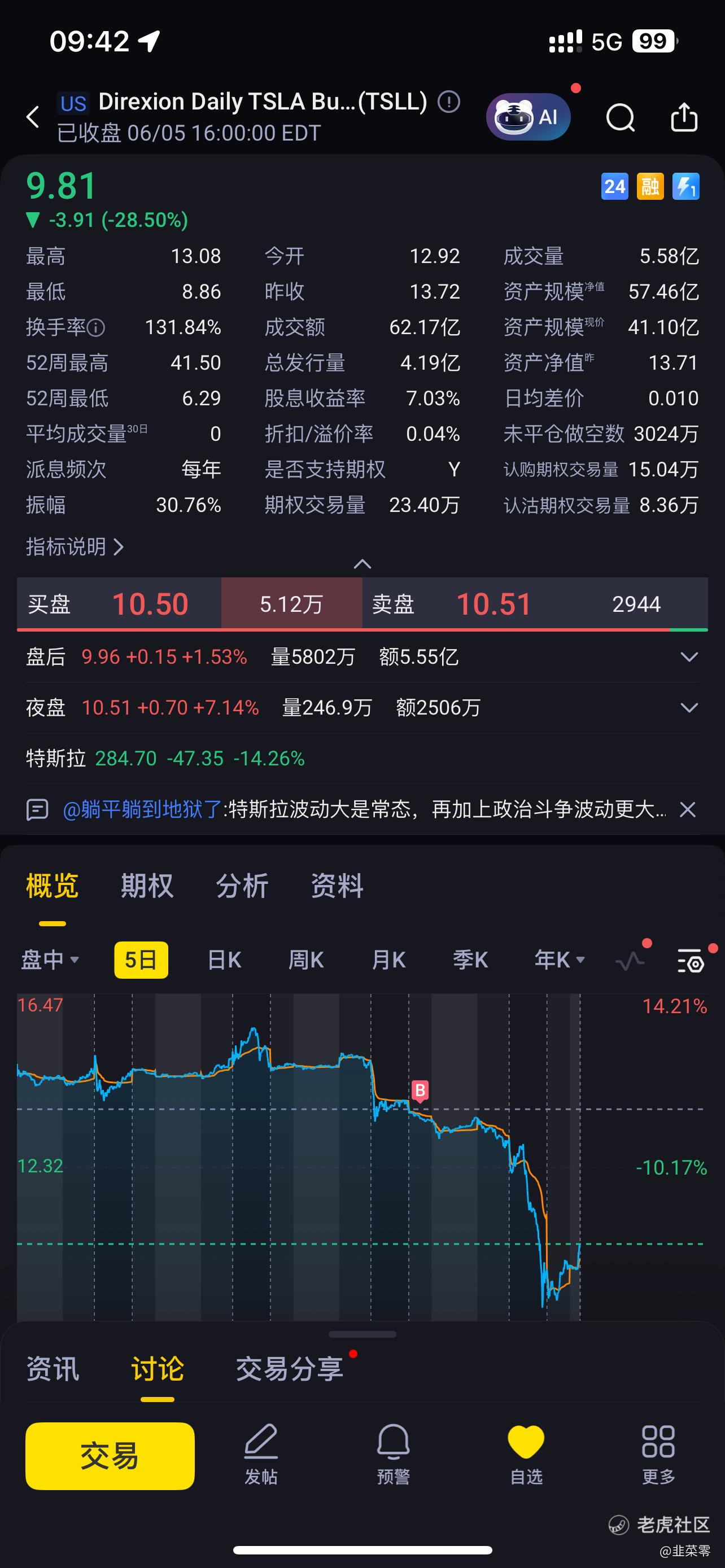This screenshot has height=1568, width=725.
Task: Collapse the stock details panel
Action: point(362,564)
